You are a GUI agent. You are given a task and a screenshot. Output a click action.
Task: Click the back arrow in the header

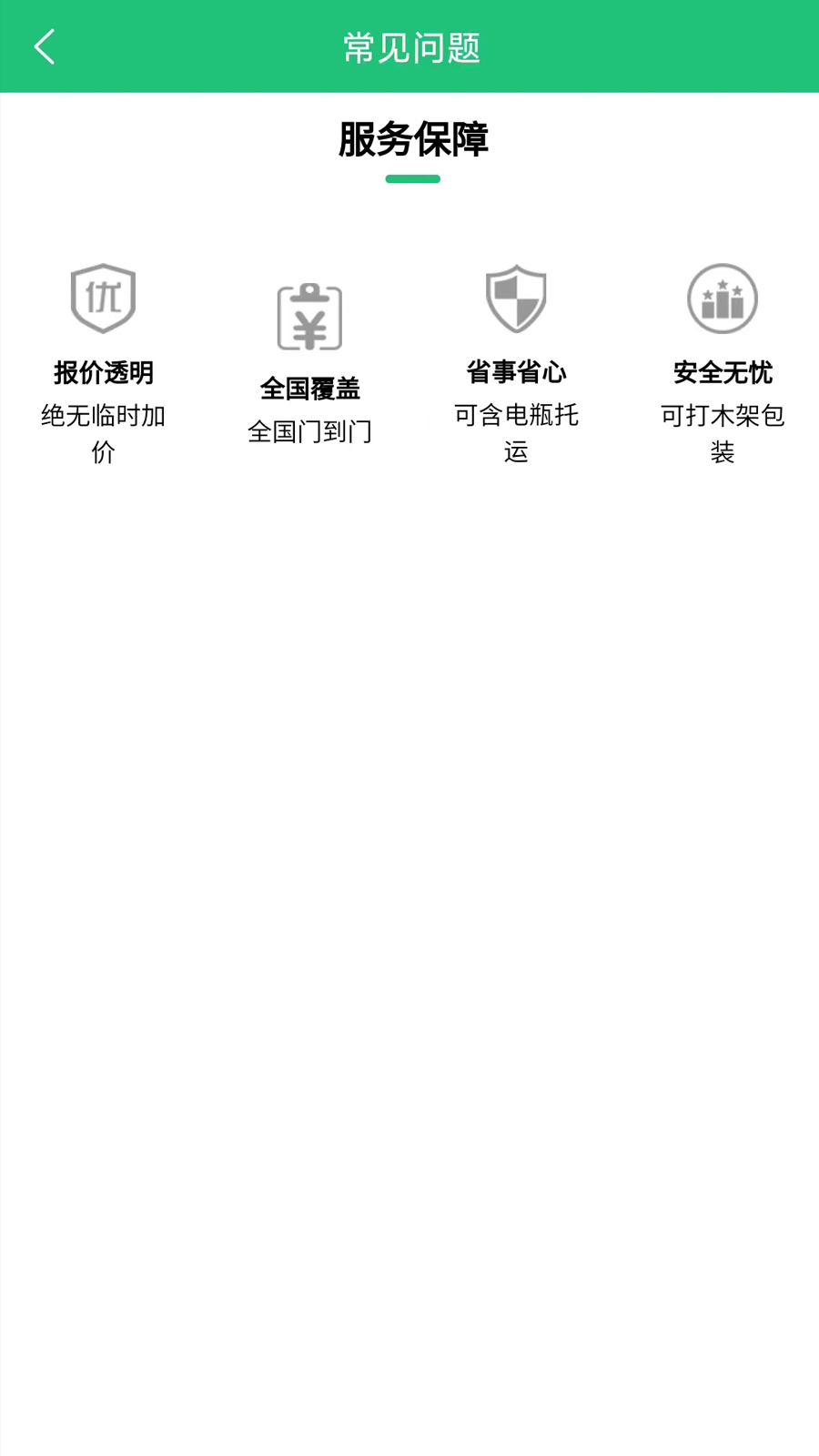(44, 46)
